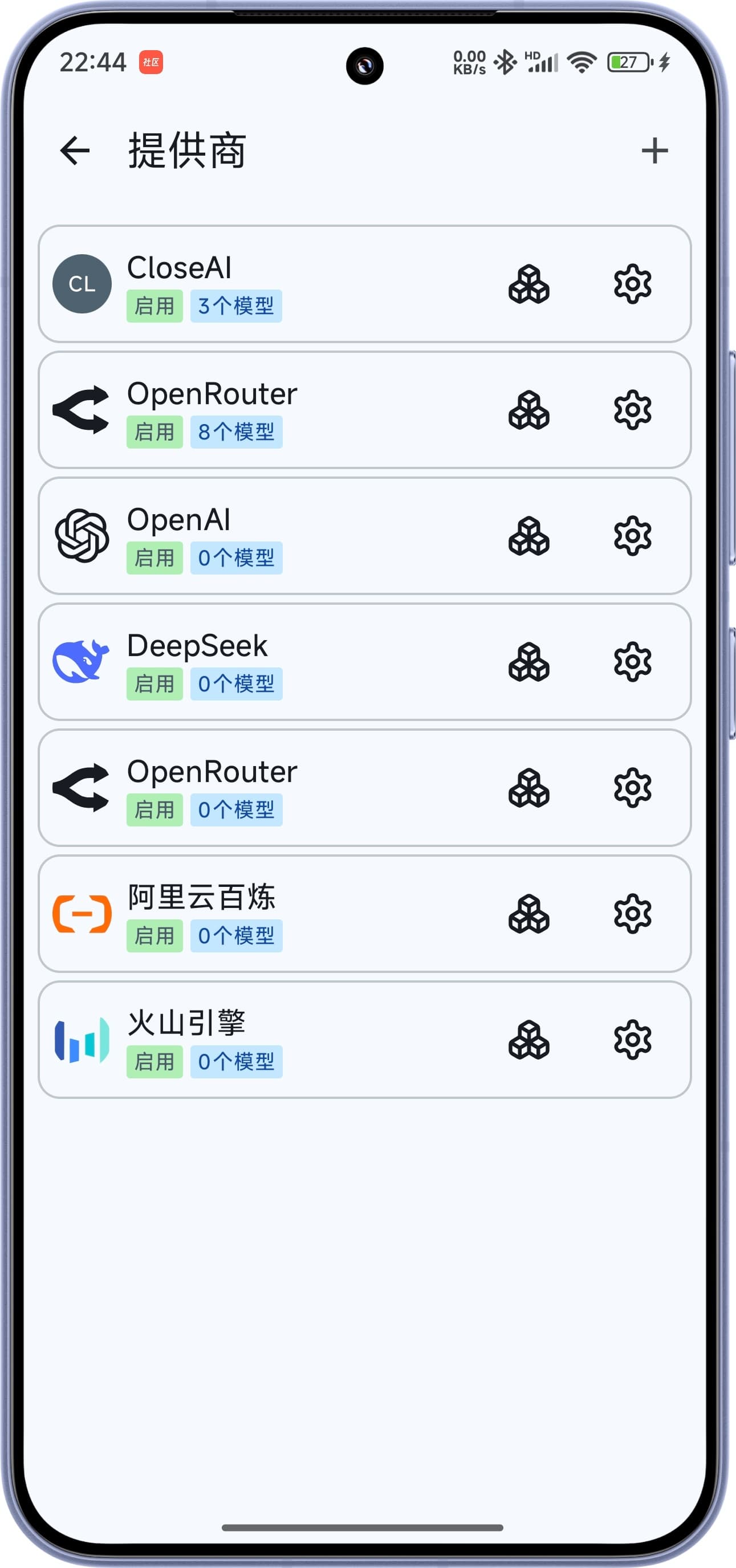This screenshot has width=736, height=1568.
Task: Open the models cube icon for 阿里云百炼
Action: tap(528, 914)
